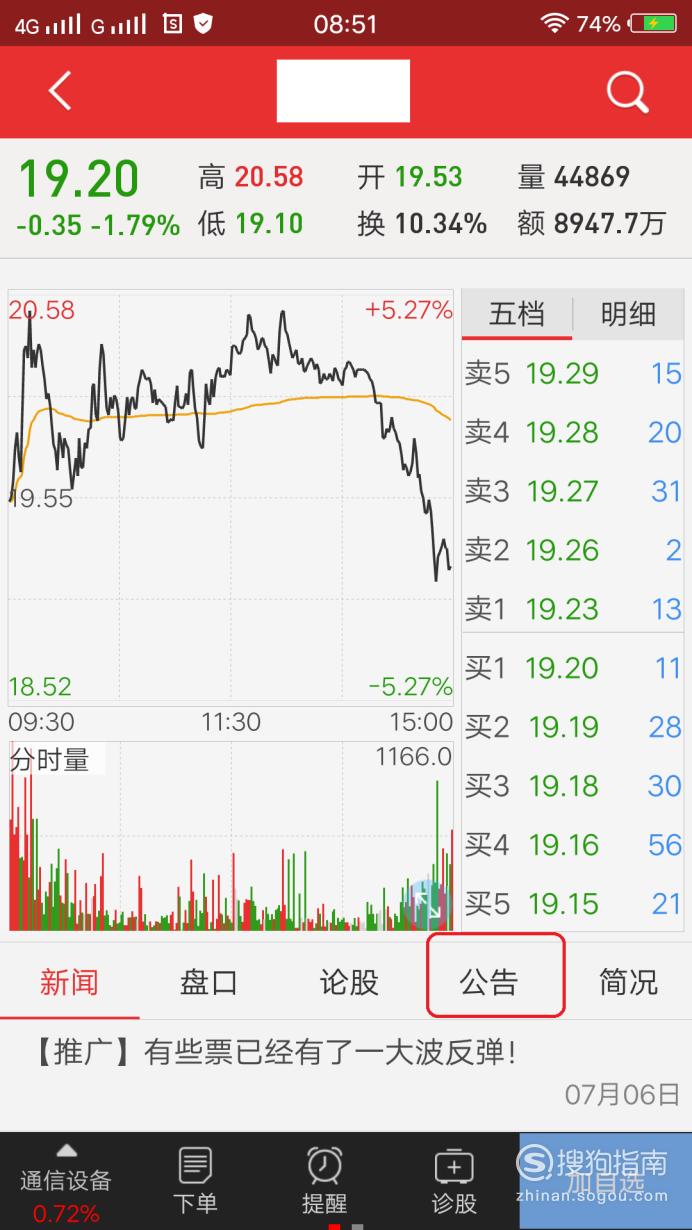
Task: Open the 盘口 tab
Action: [x=209, y=982]
